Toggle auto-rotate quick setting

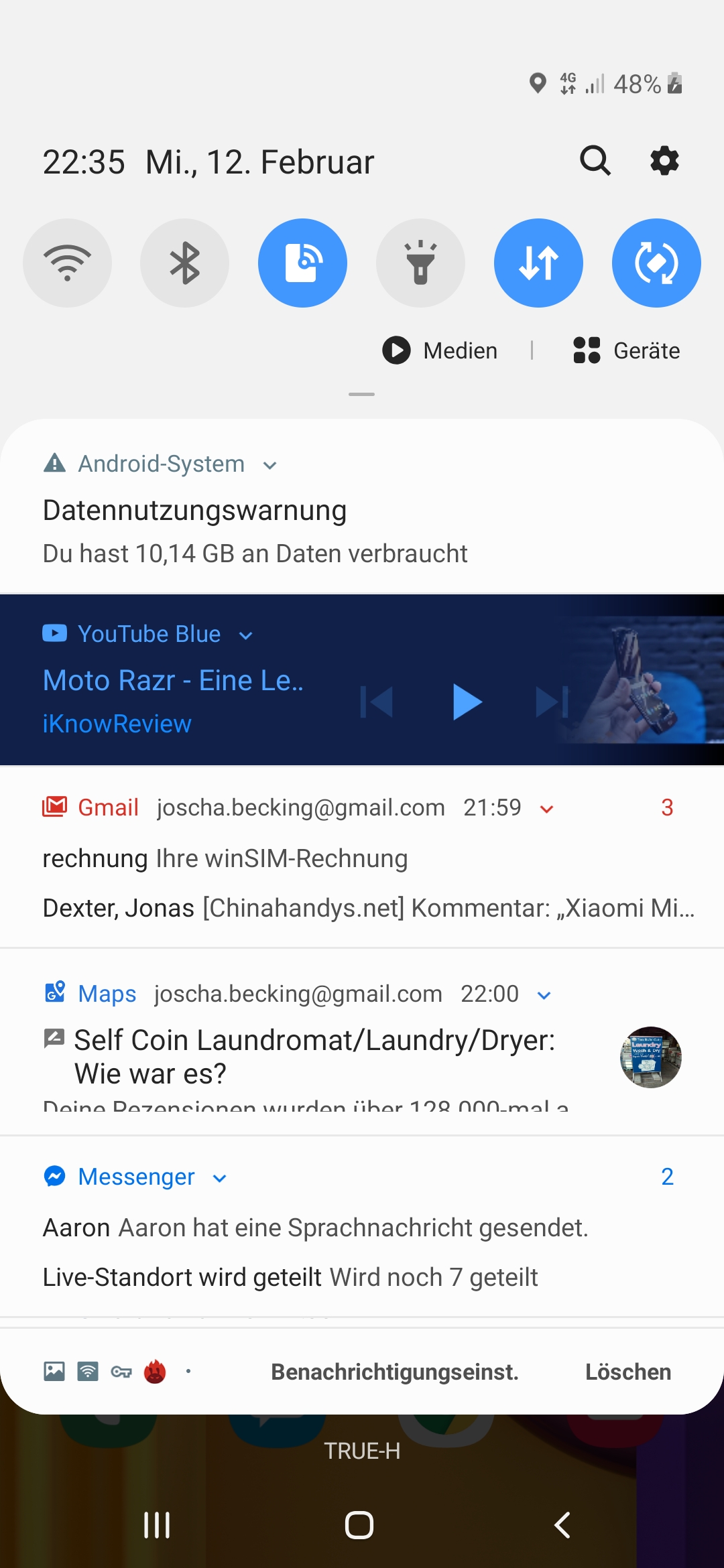point(656,263)
